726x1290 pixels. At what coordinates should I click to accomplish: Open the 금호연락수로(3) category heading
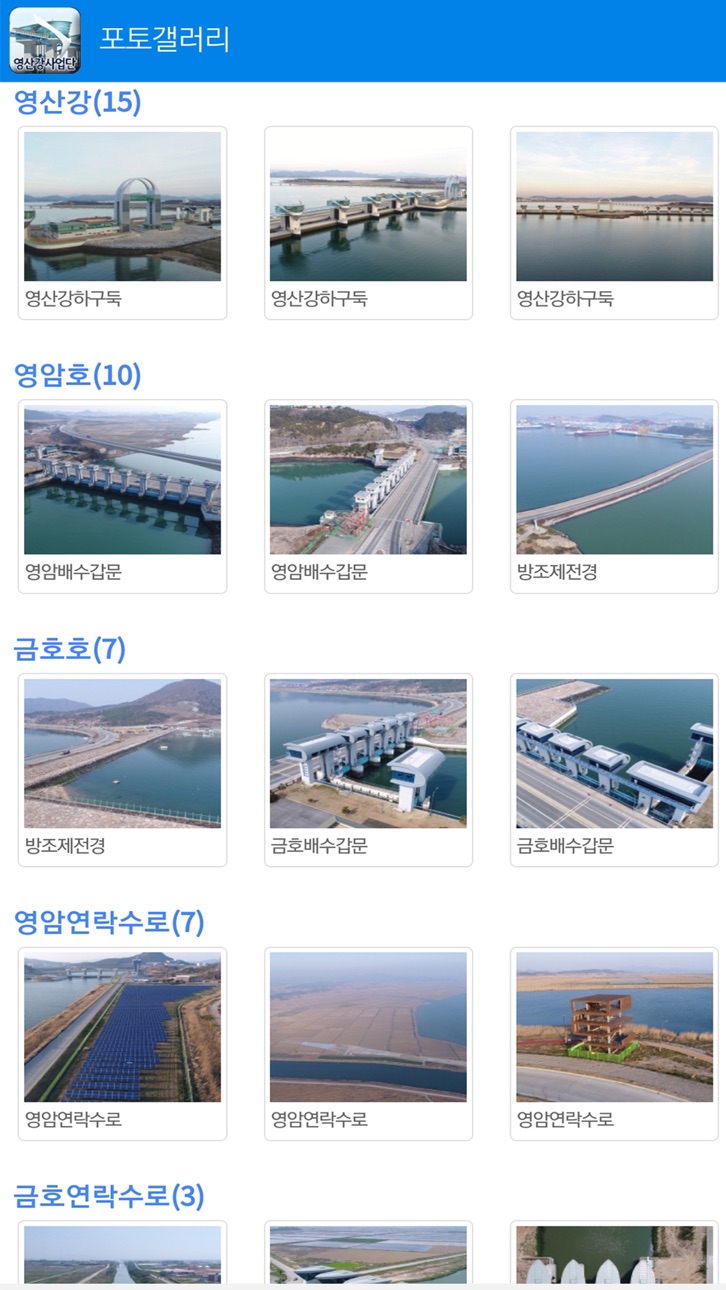point(109,1196)
